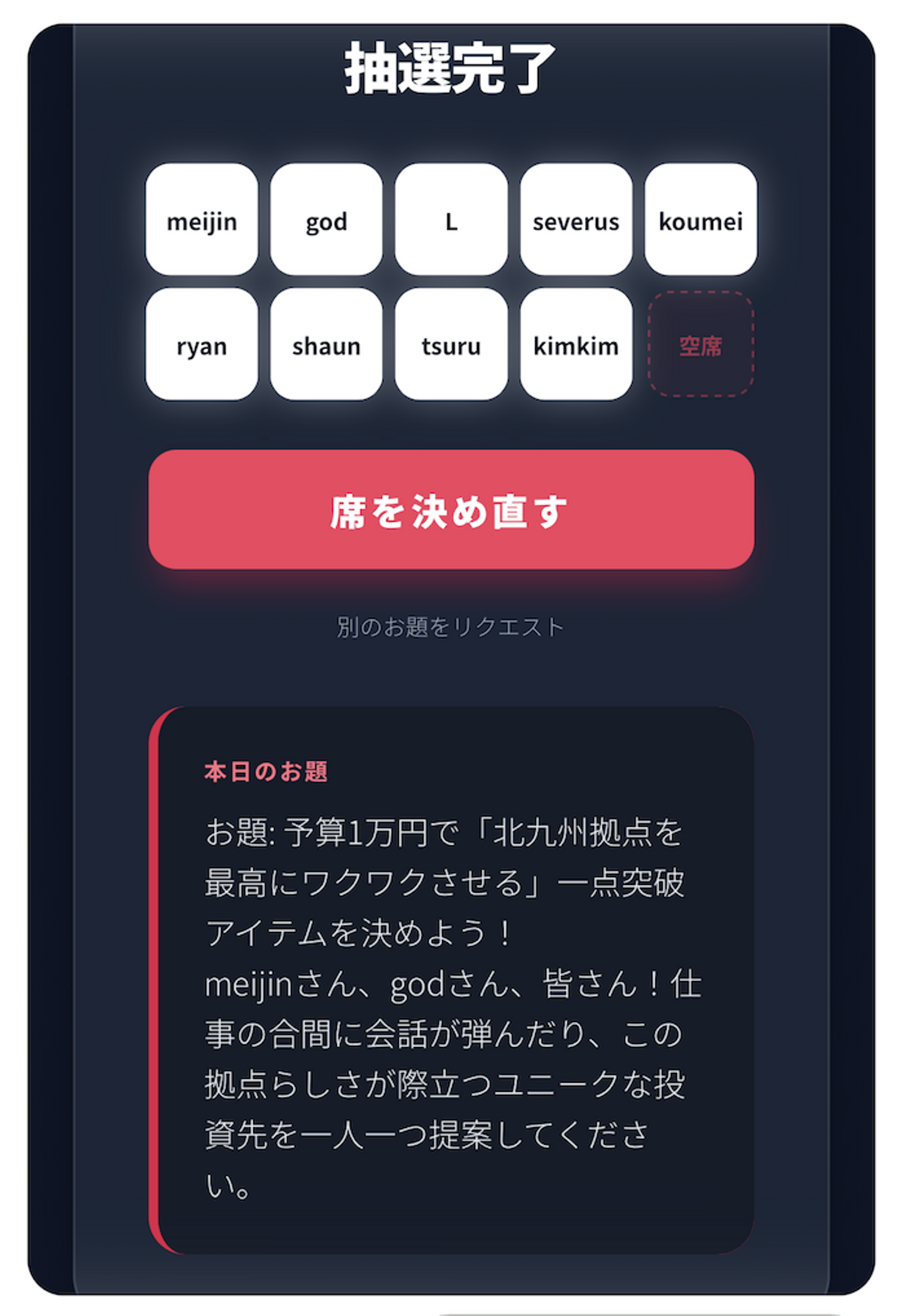This screenshot has width=905, height=1316.
Task: Tap the empty 空席 seat slot
Action: [x=700, y=344]
